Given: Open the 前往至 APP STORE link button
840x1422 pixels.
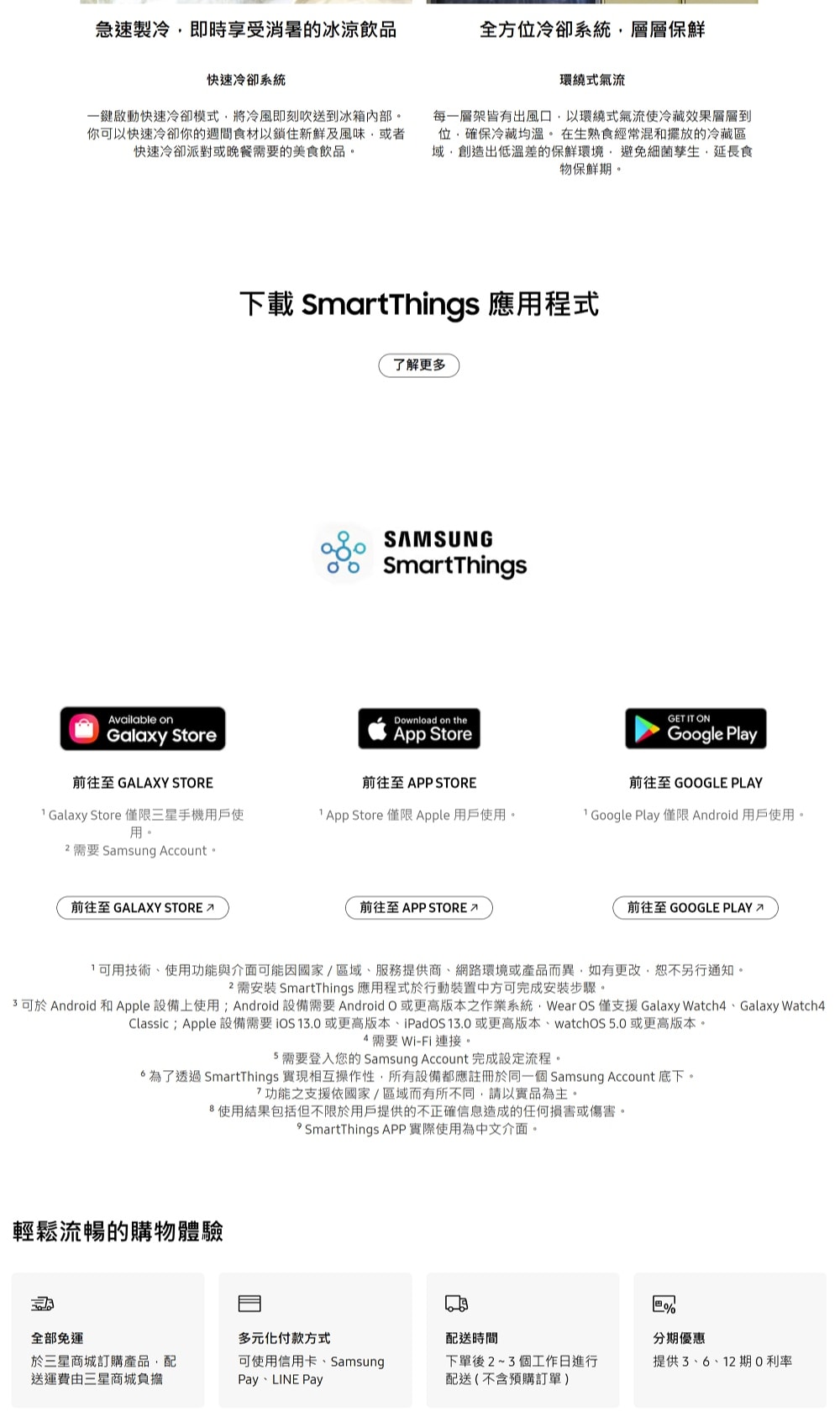Looking at the screenshot, I should pos(419,908).
